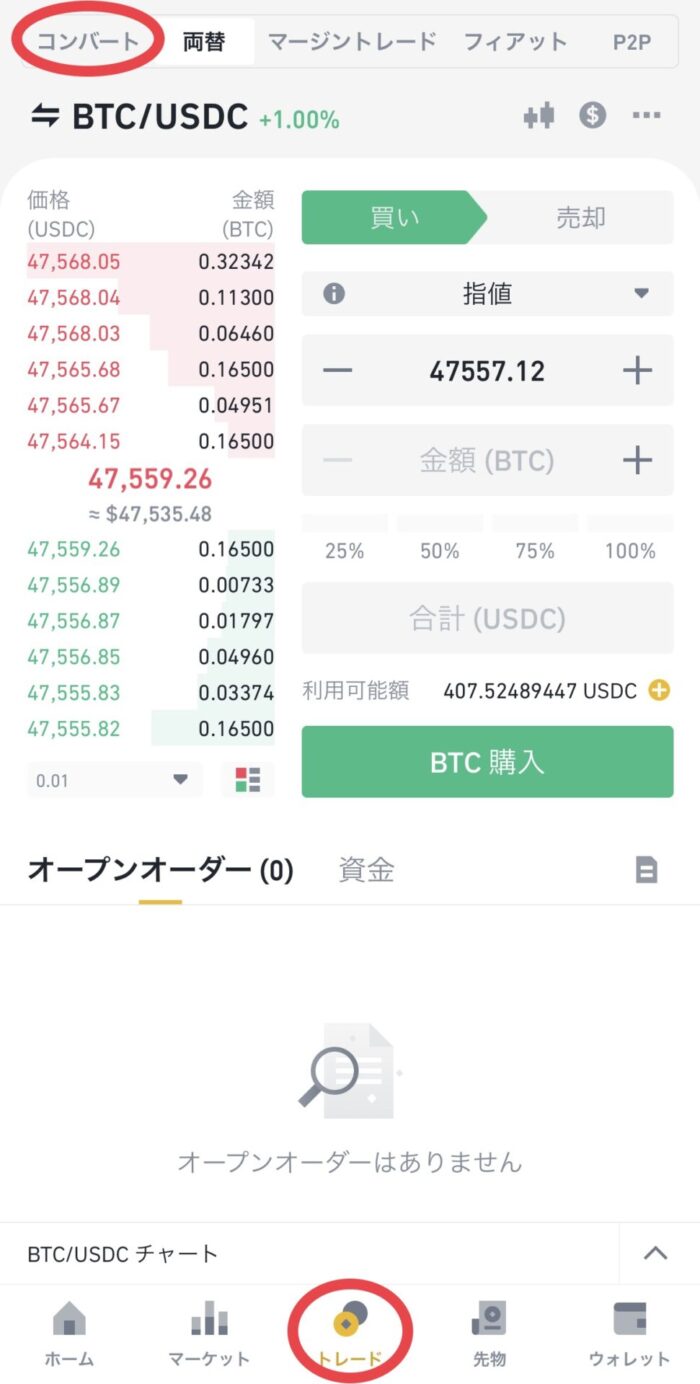
Task: Increase the 47557.12 price with plus
Action: (x=637, y=371)
